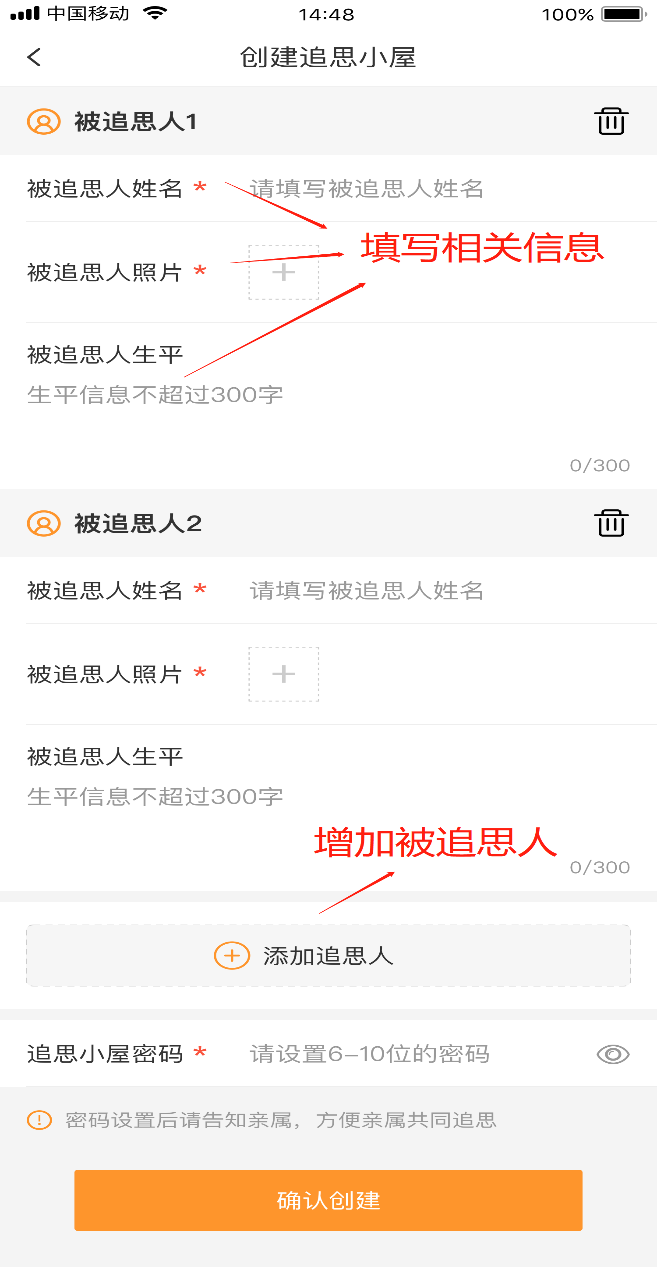The image size is (657, 1267).
Task: Go back from 创建追思小屋 page
Action: [35, 57]
